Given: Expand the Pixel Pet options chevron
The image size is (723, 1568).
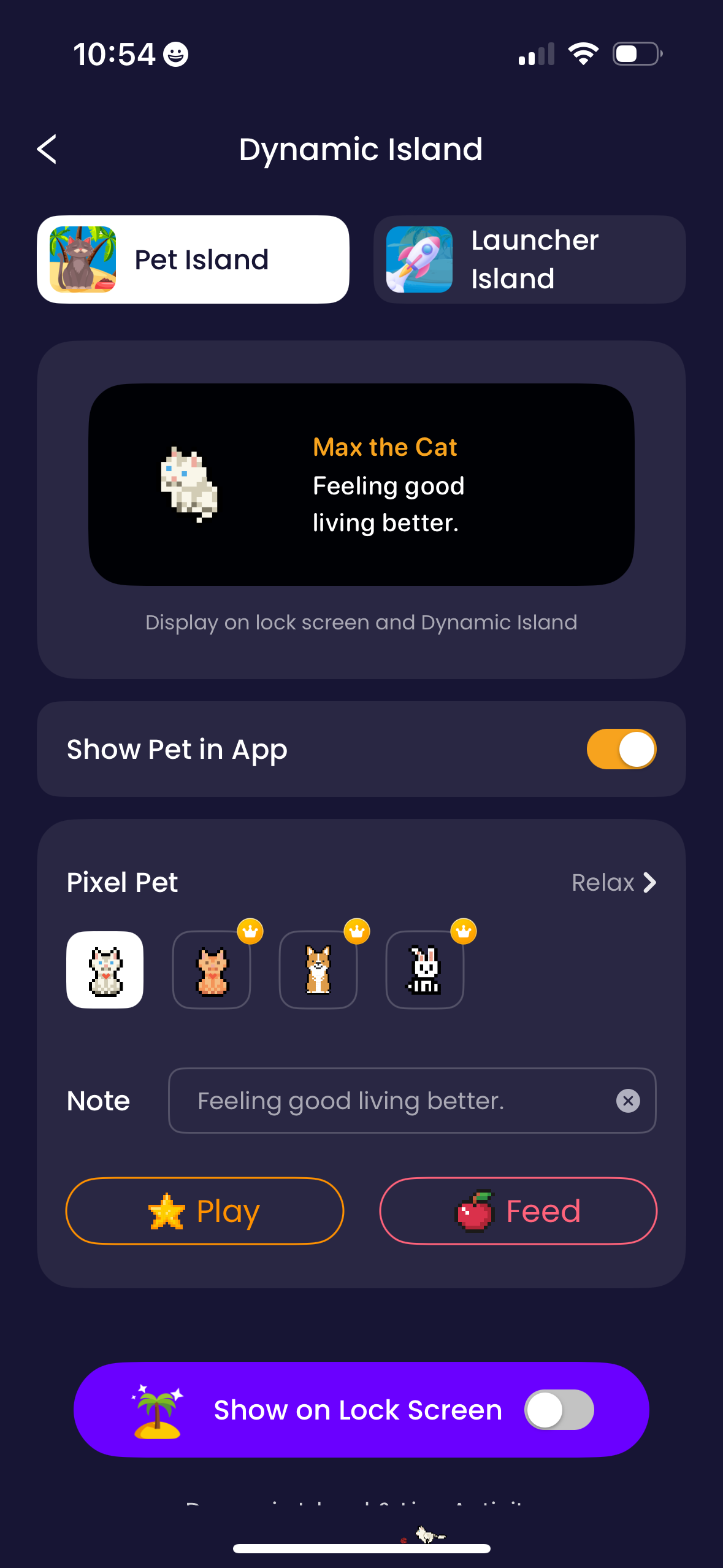Looking at the screenshot, I should pyautogui.click(x=650, y=882).
